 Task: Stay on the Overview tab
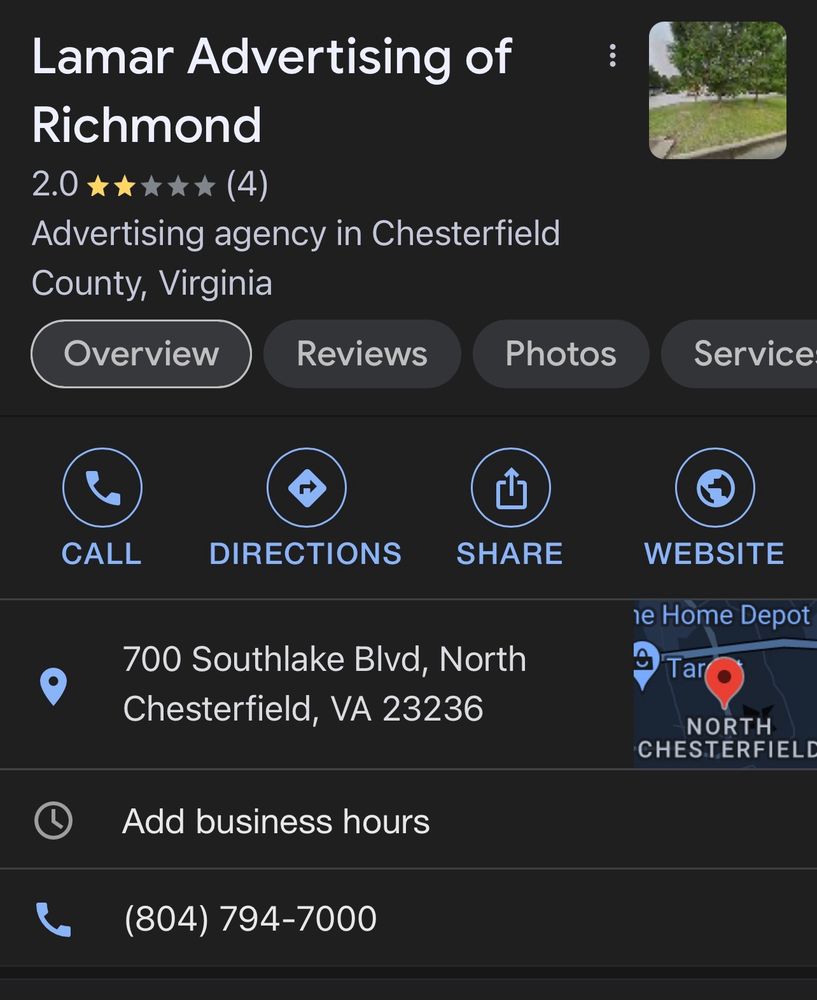(x=140, y=353)
